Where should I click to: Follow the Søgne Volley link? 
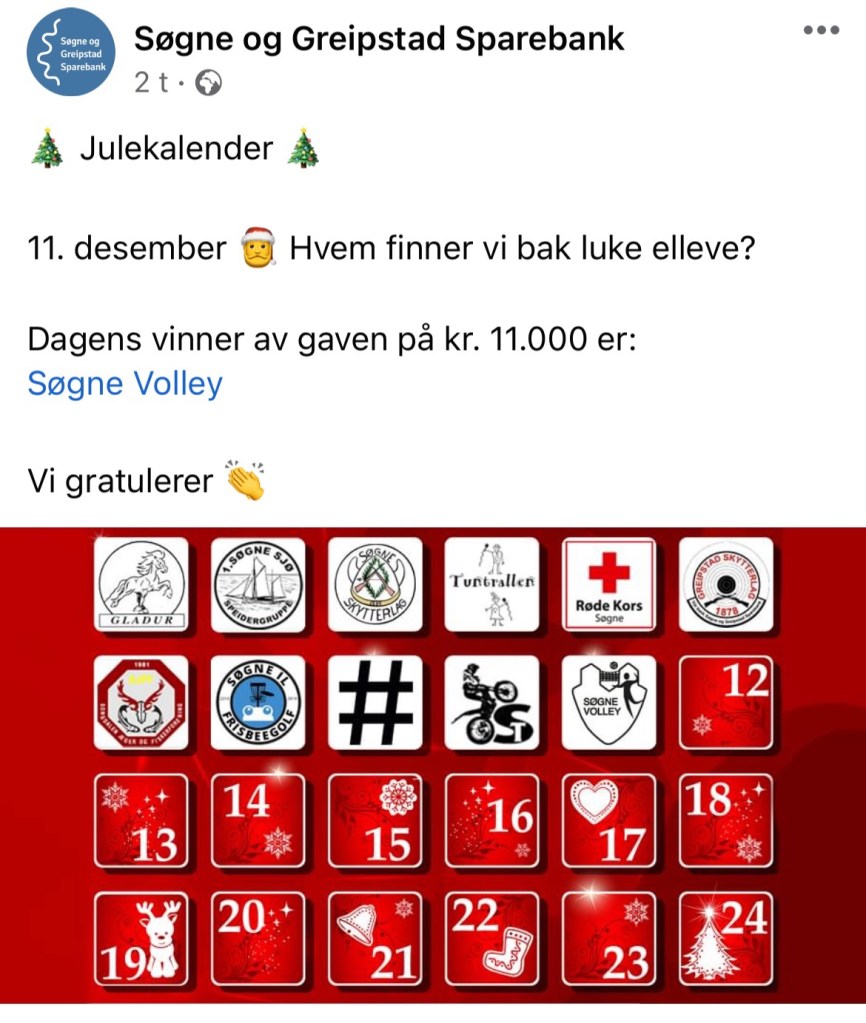[125, 383]
